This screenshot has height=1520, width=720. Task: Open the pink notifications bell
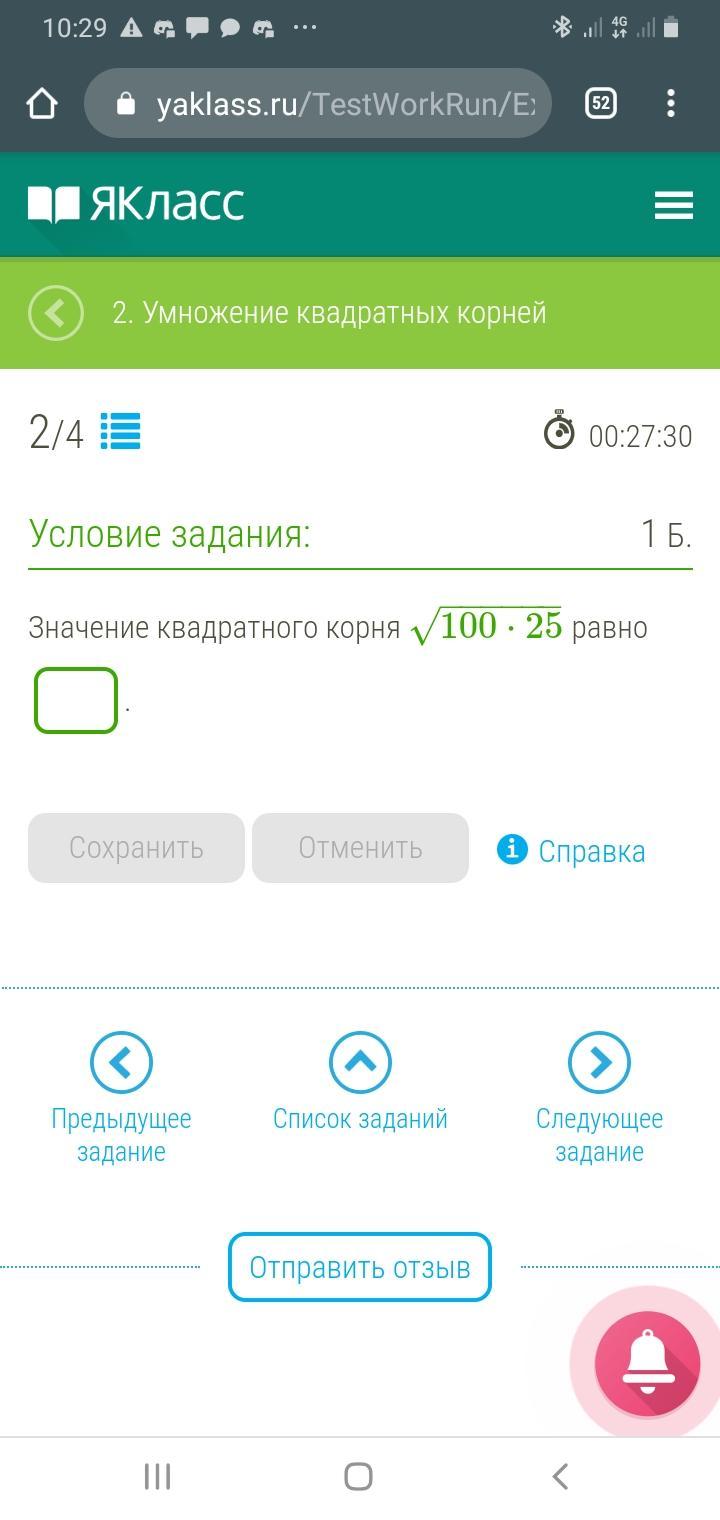(647, 1363)
